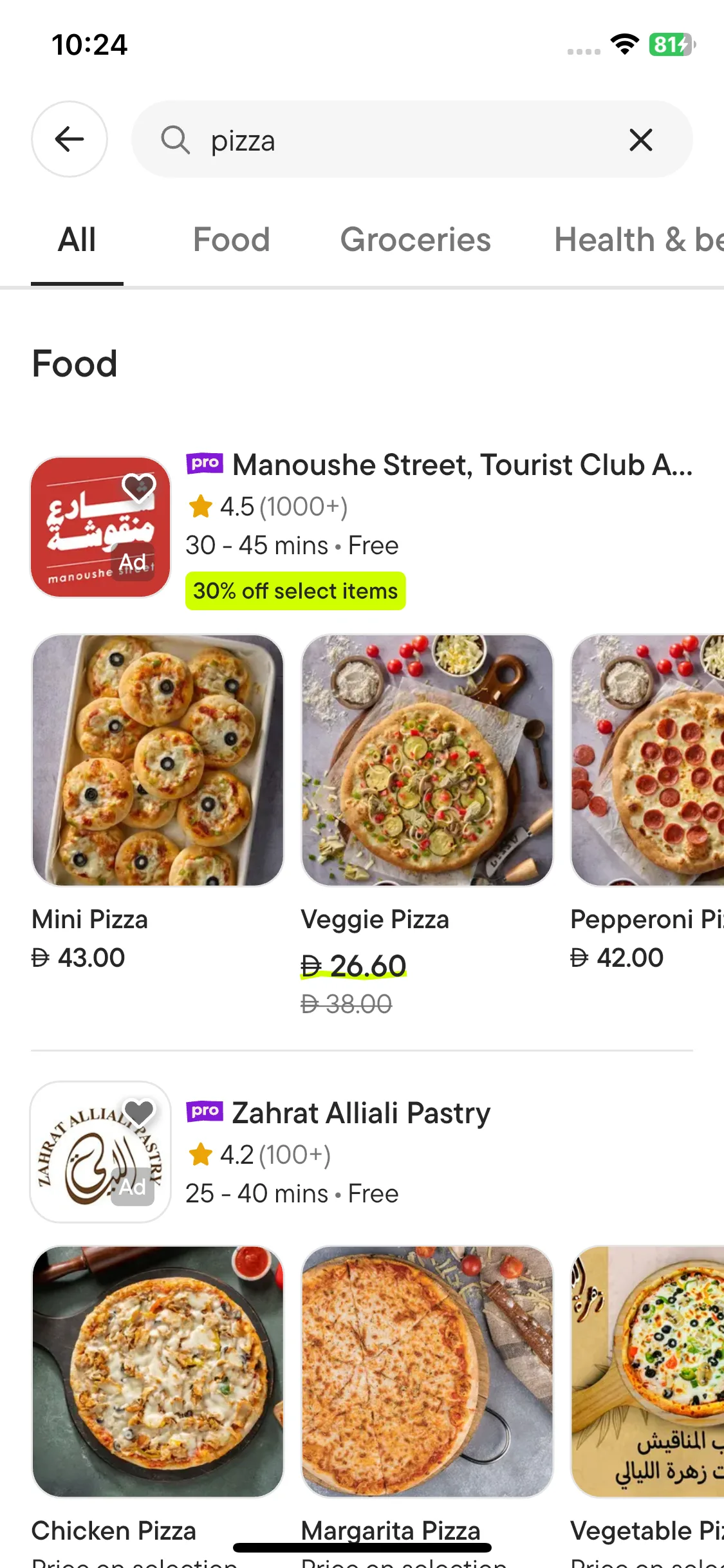Select the Health & beauty tab

[x=638, y=240]
